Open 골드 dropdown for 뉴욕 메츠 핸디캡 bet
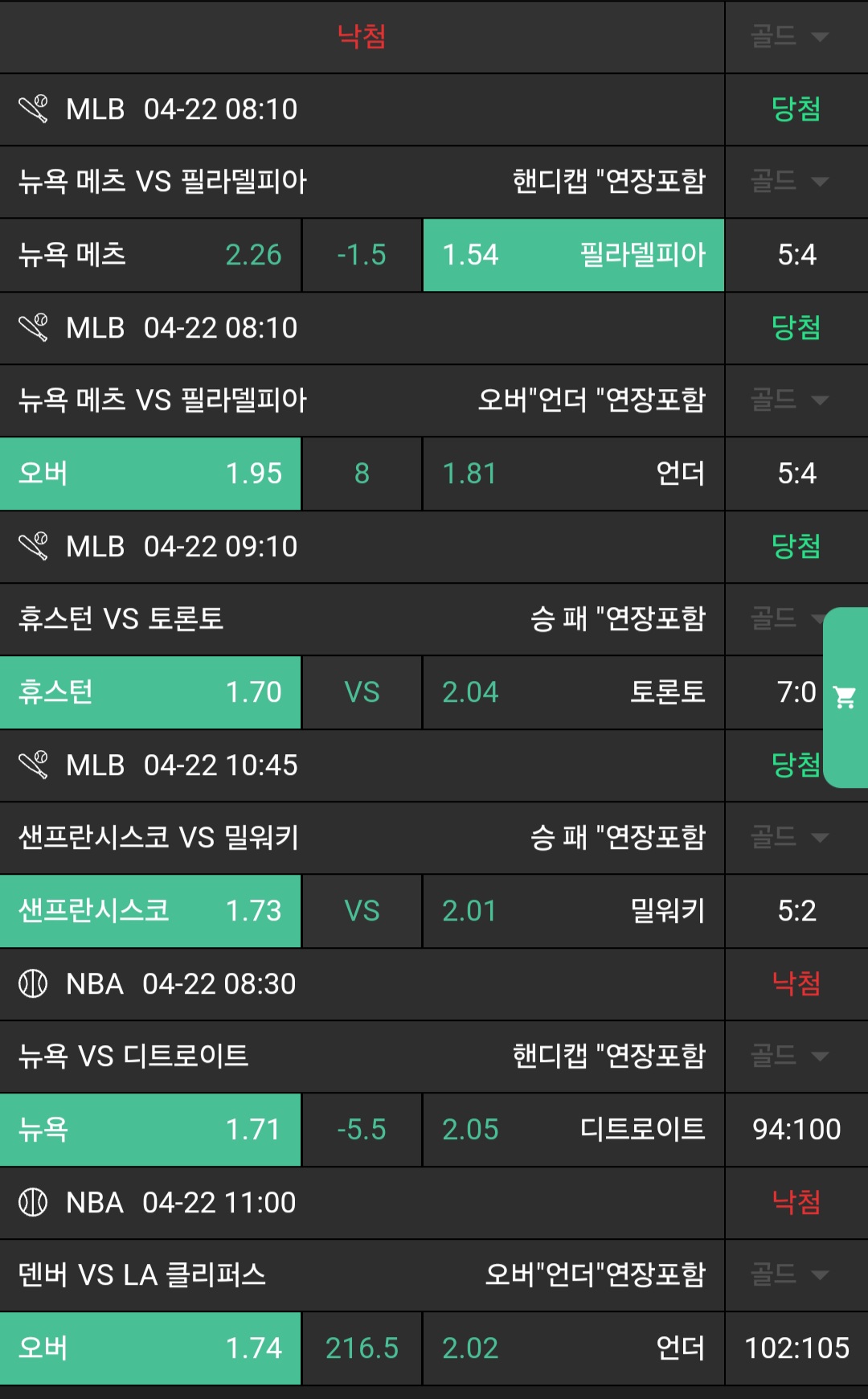The width and height of the screenshot is (868, 1399). coord(789,182)
